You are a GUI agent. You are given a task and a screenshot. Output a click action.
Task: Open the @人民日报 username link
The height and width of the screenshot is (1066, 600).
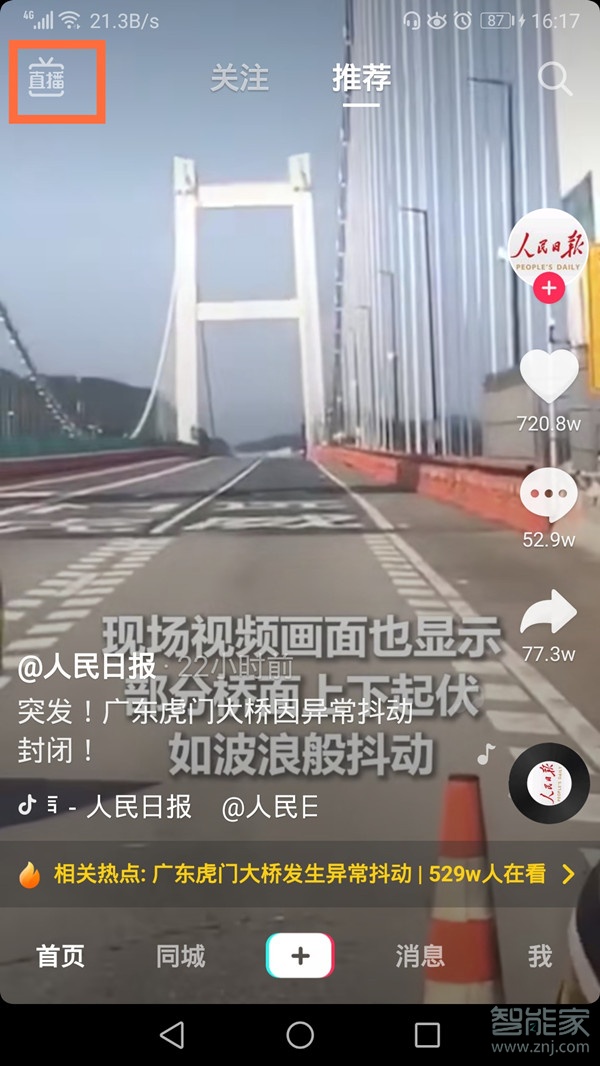[87, 667]
